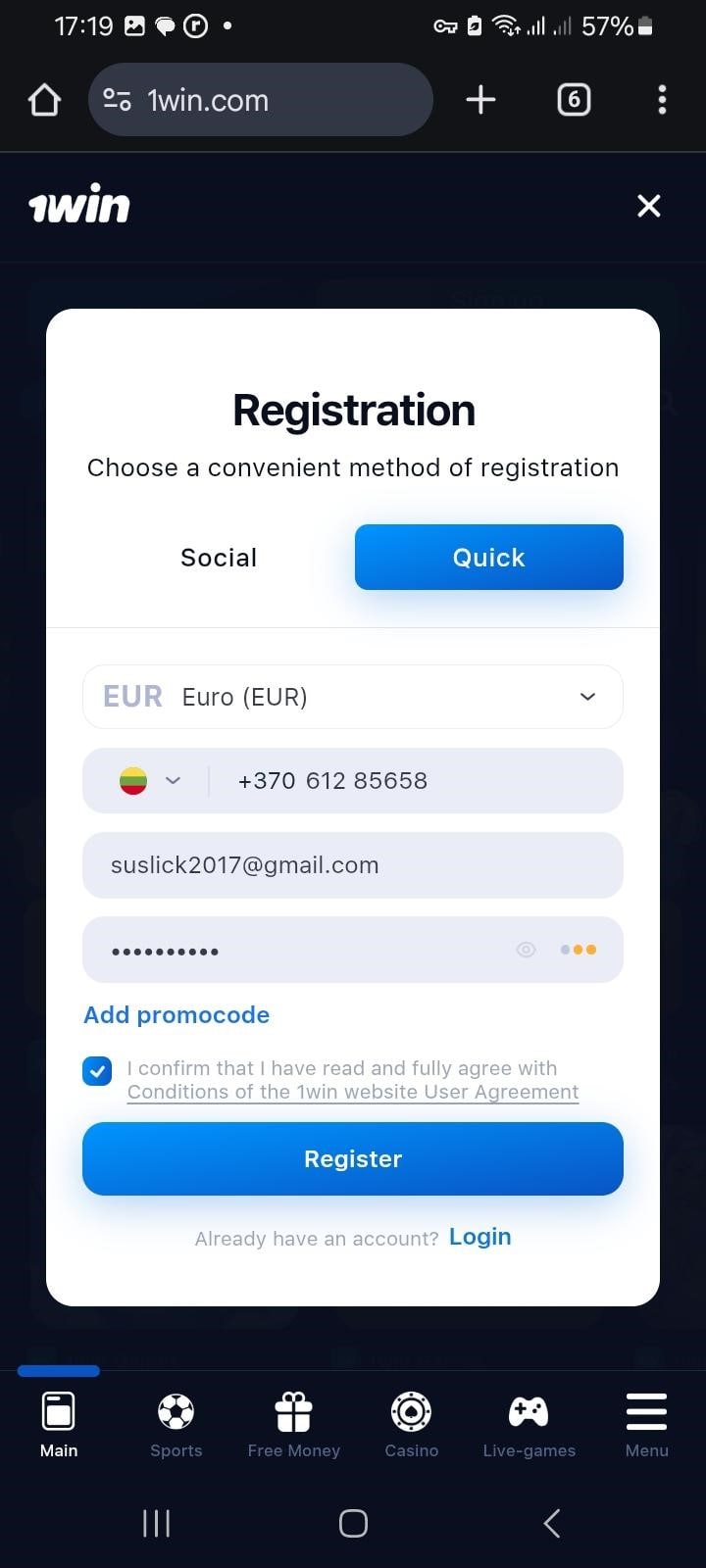Open the 1win User Agreement conditions link

tap(353, 1092)
